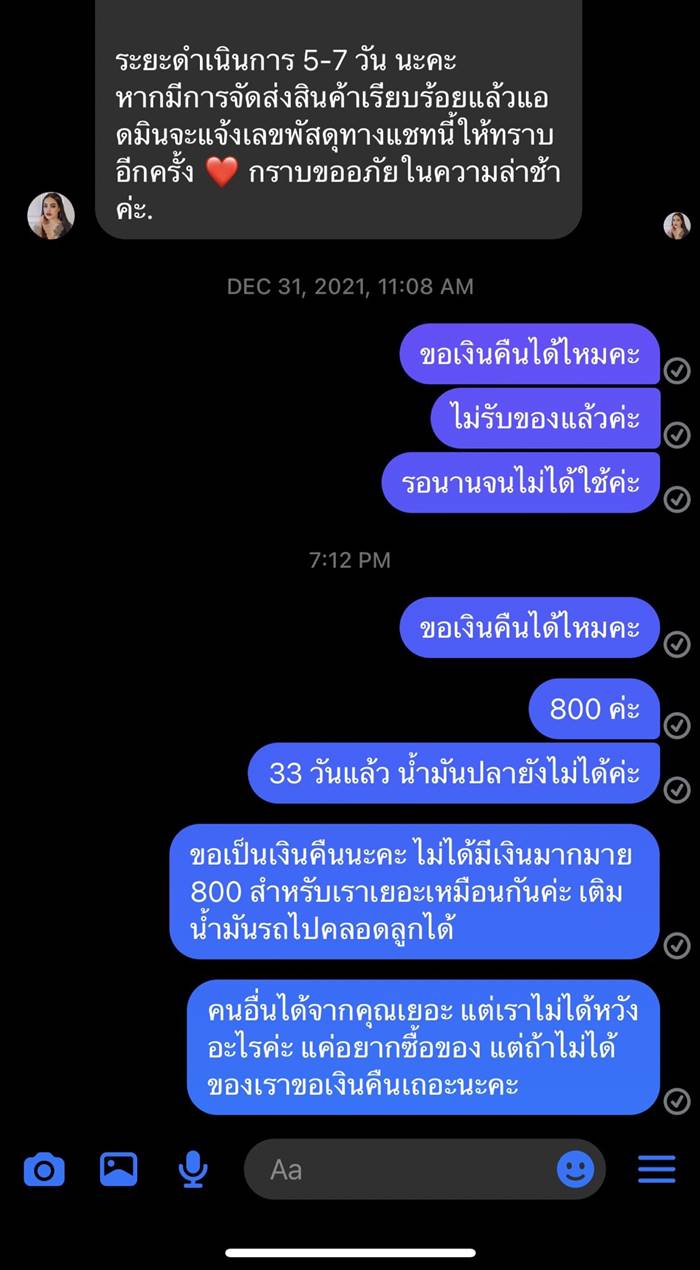Viewport: 700px width, 1270px height.
Task: Open the emoji picker in message box
Action: pyautogui.click(x=575, y=1169)
